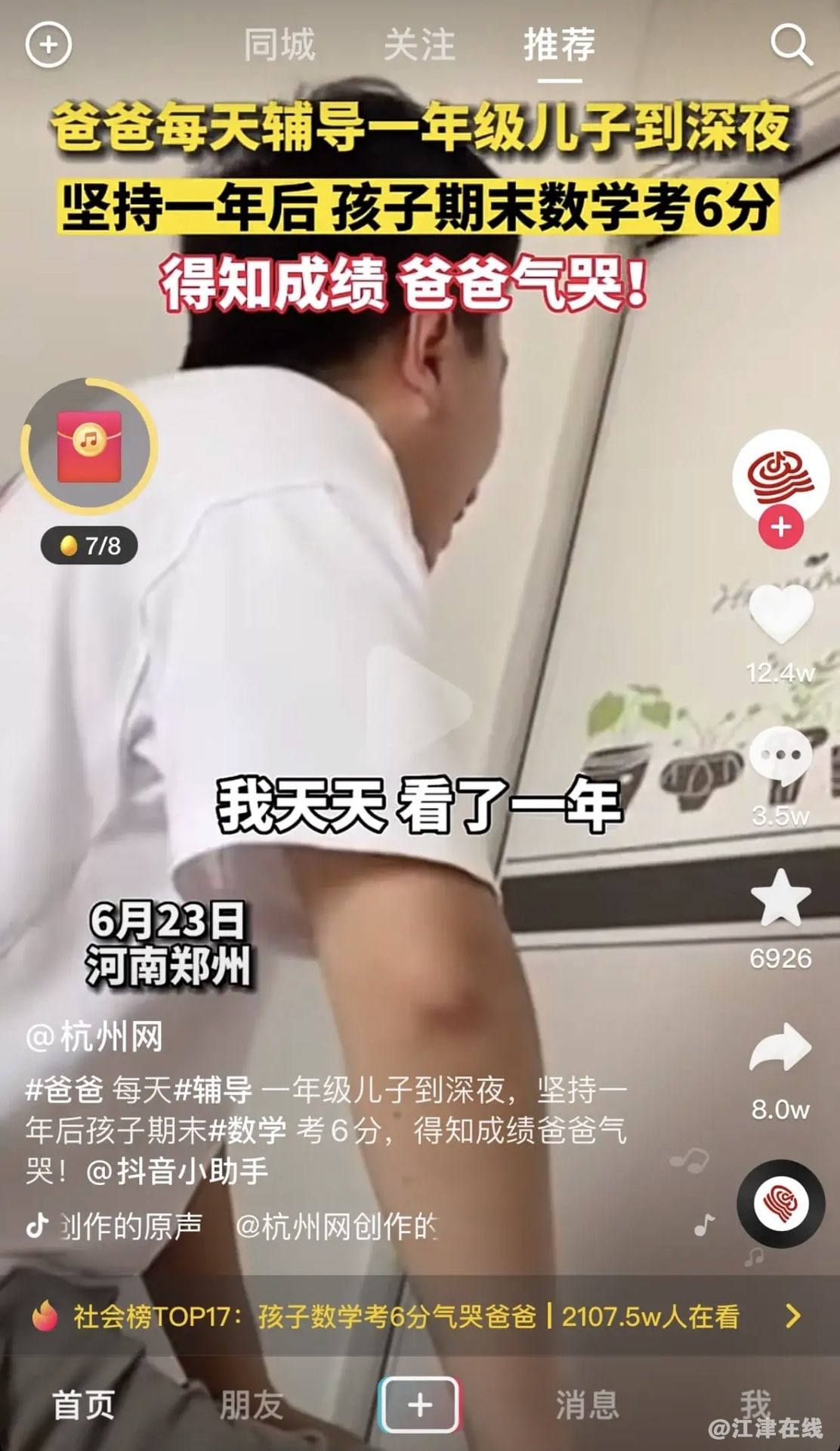This screenshot has width=840, height=1451.
Task: Open the comments bubble
Action: click(x=780, y=756)
